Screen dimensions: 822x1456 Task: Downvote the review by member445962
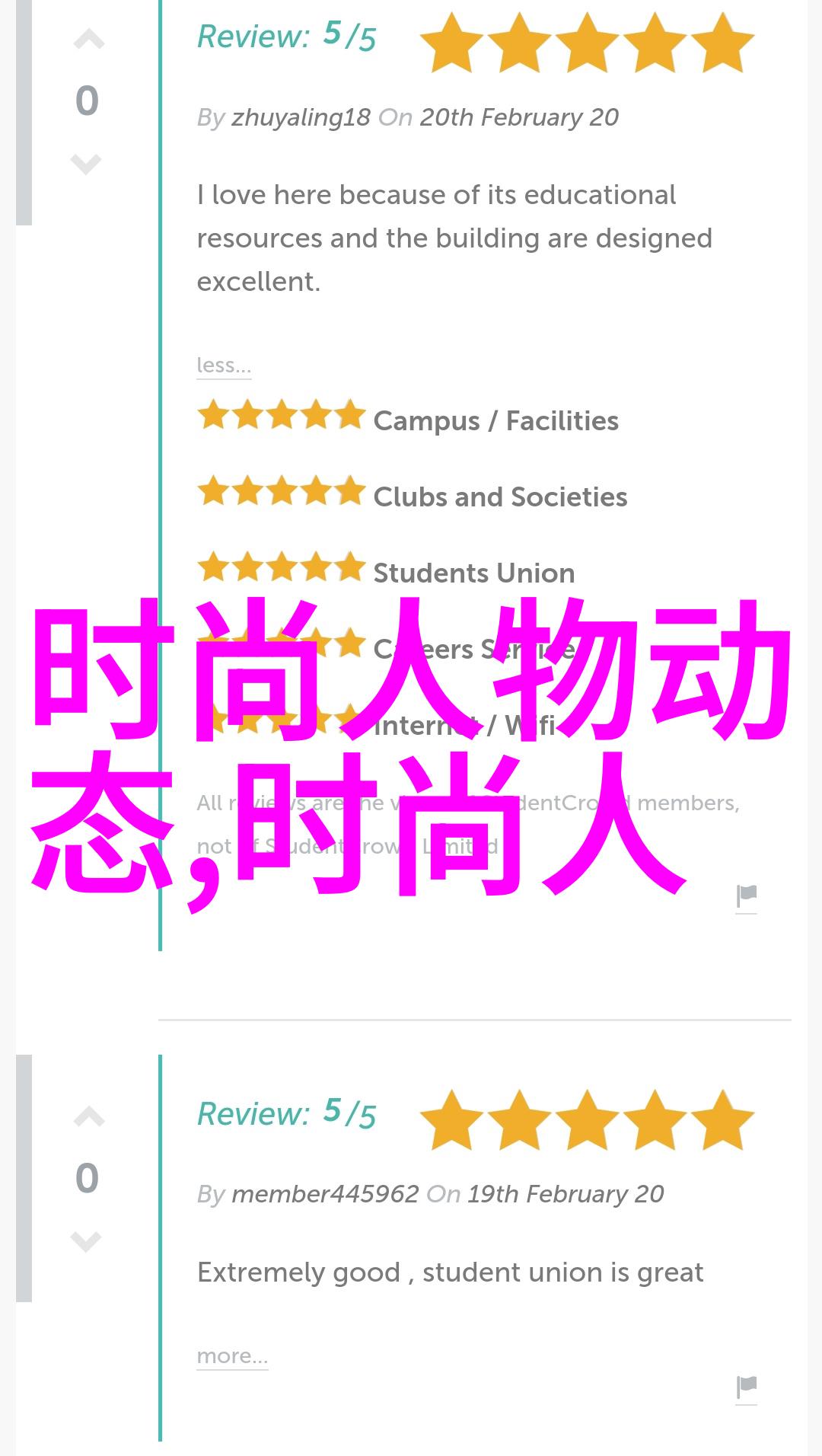pos(86,1241)
